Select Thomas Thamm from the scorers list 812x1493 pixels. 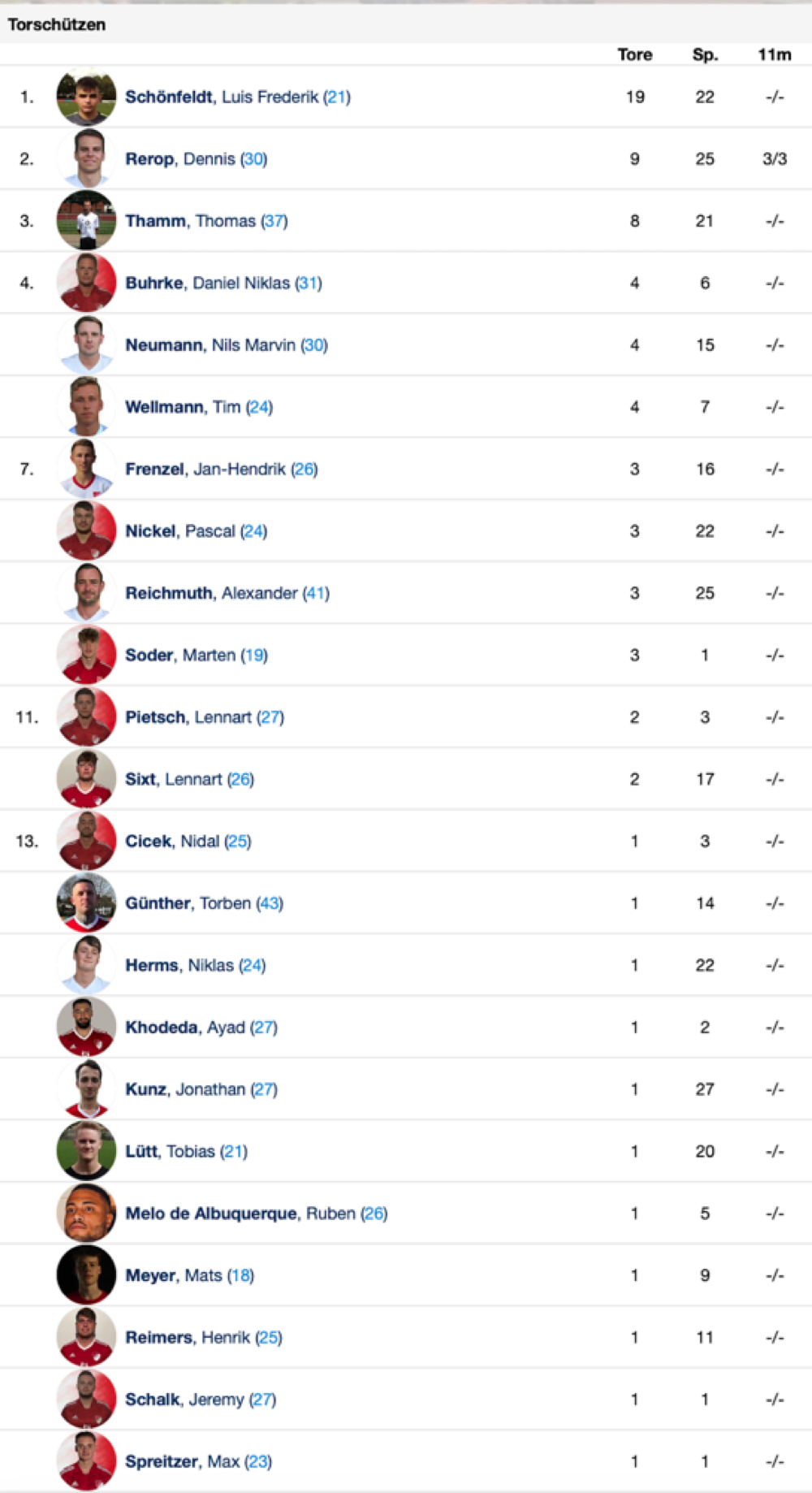(x=206, y=221)
